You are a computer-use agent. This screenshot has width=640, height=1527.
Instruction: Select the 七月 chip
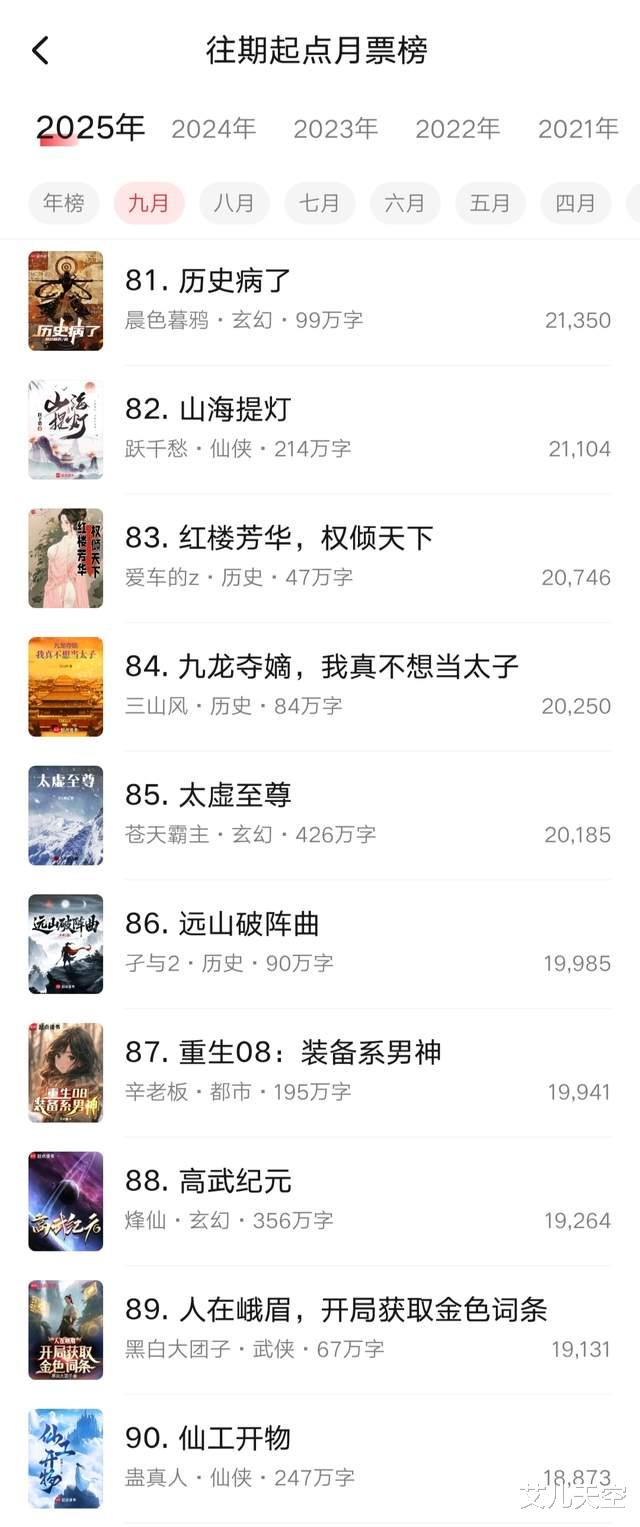319,203
